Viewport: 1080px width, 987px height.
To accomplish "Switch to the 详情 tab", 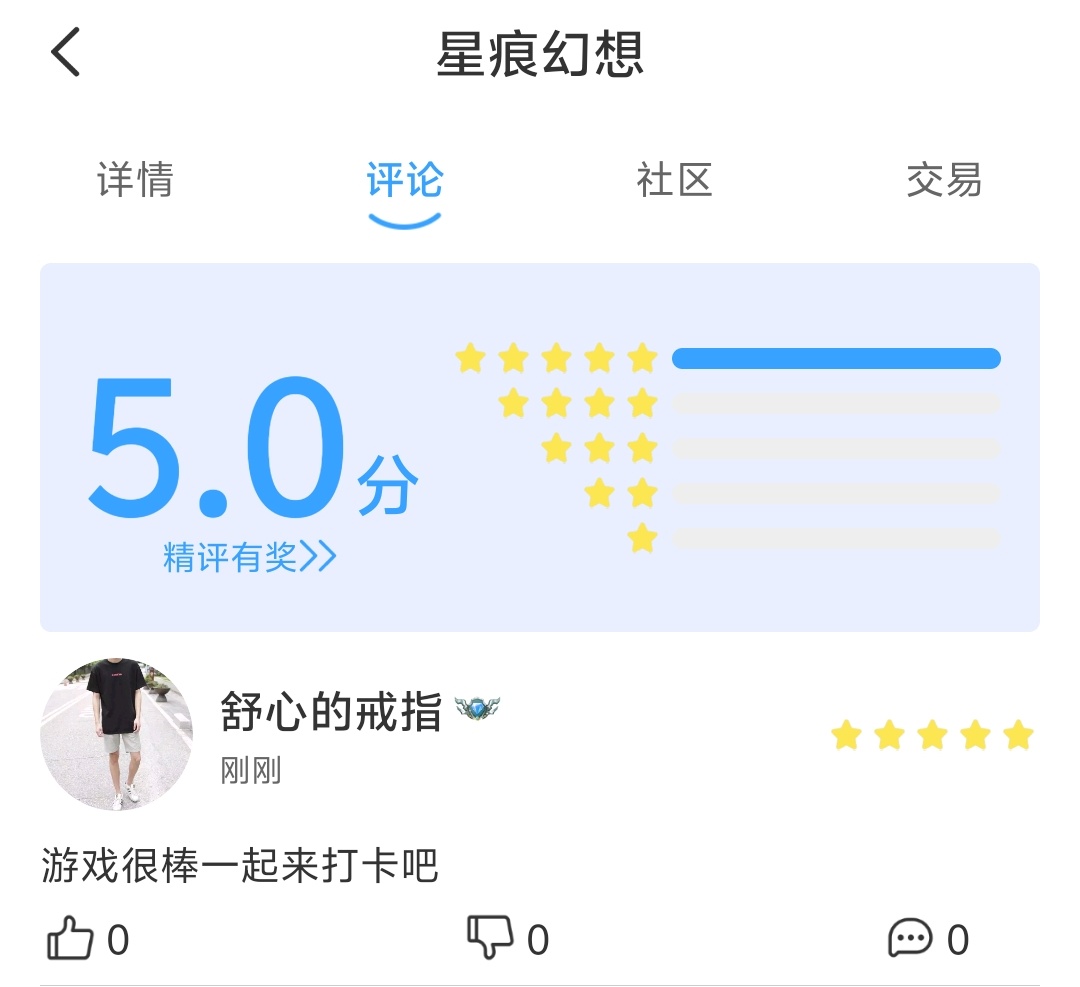I will point(135,181).
